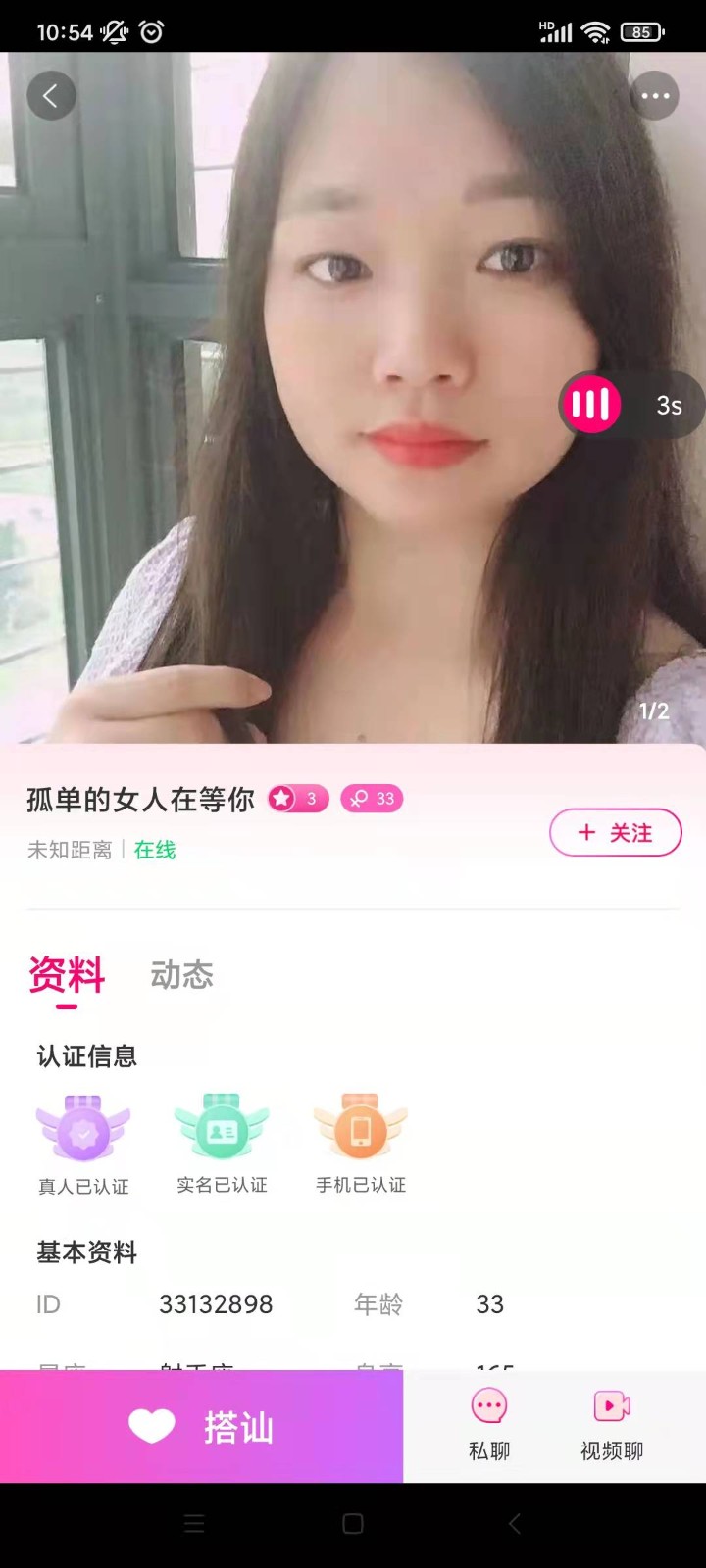Switch to the 动态 tab
This screenshot has width=706, height=1568.
click(181, 974)
